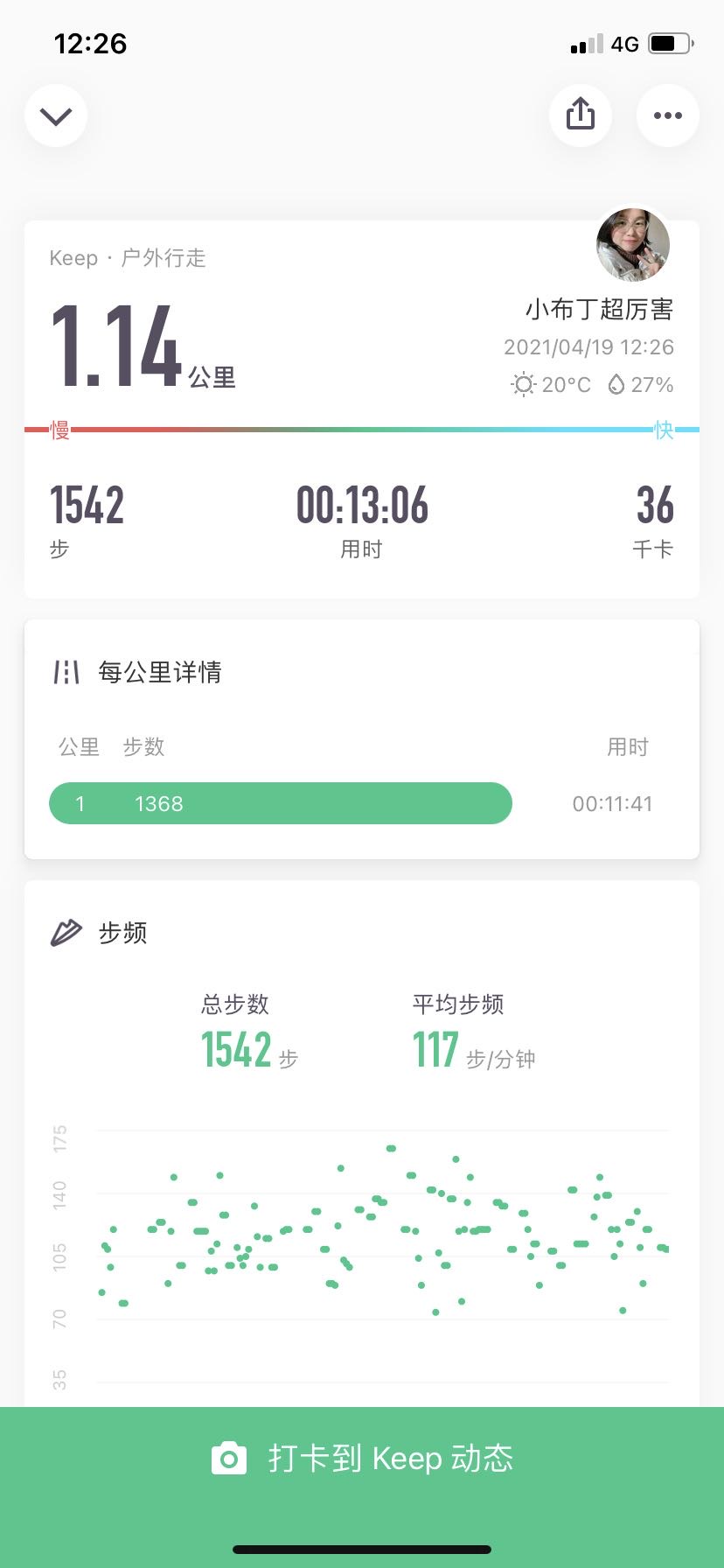Select the kilometer 1 row with 1368 steps
Image resolution: width=724 pixels, height=1568 pixels.
pyautogui.click(x=281, y=803)
